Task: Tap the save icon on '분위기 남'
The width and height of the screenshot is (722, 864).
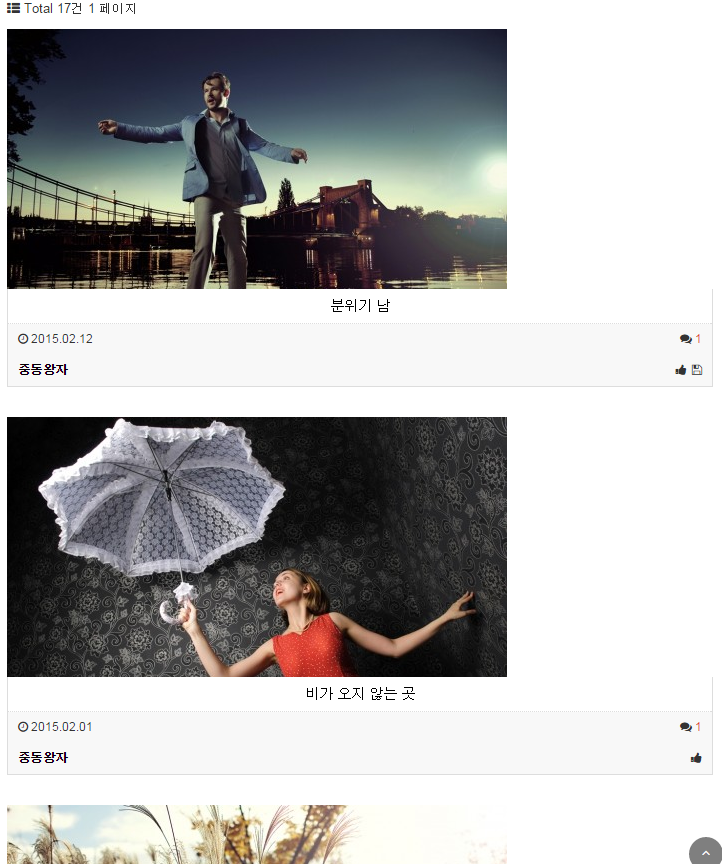Action: (x=697, y=370)
